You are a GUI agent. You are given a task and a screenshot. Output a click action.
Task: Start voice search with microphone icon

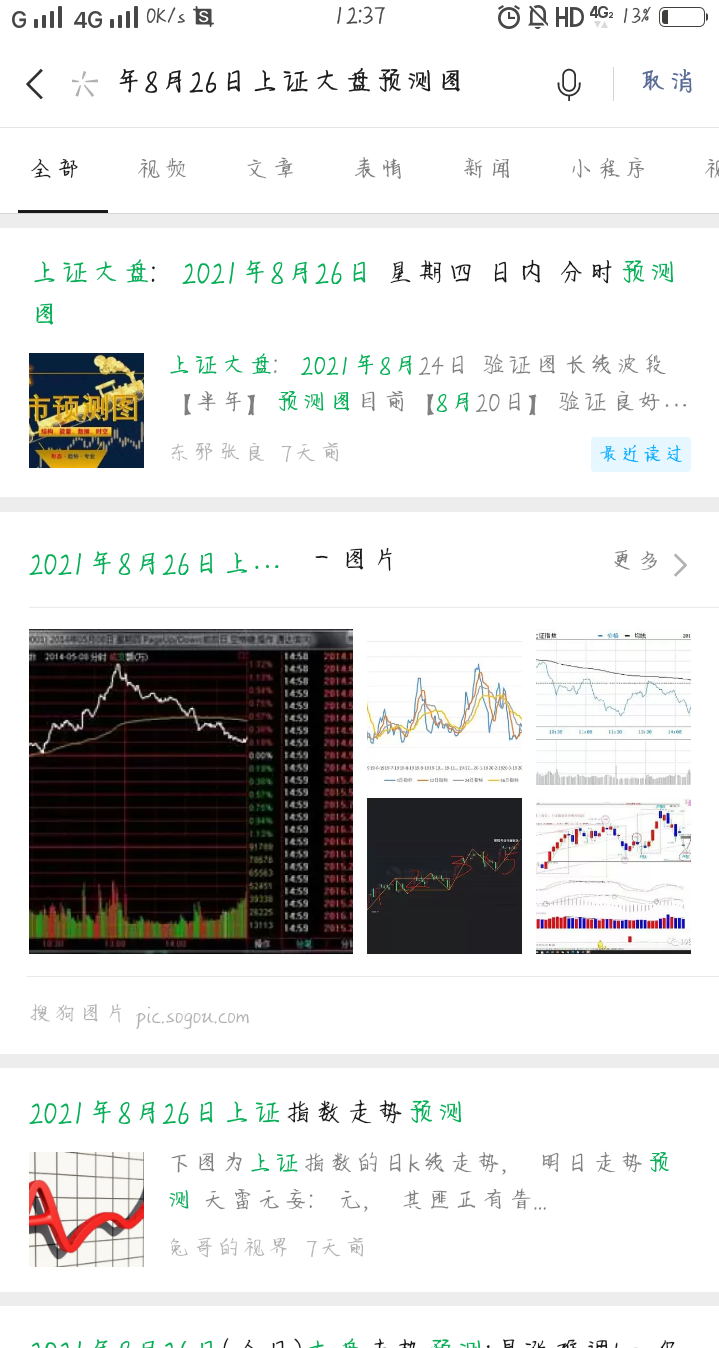tap(568, 85)
